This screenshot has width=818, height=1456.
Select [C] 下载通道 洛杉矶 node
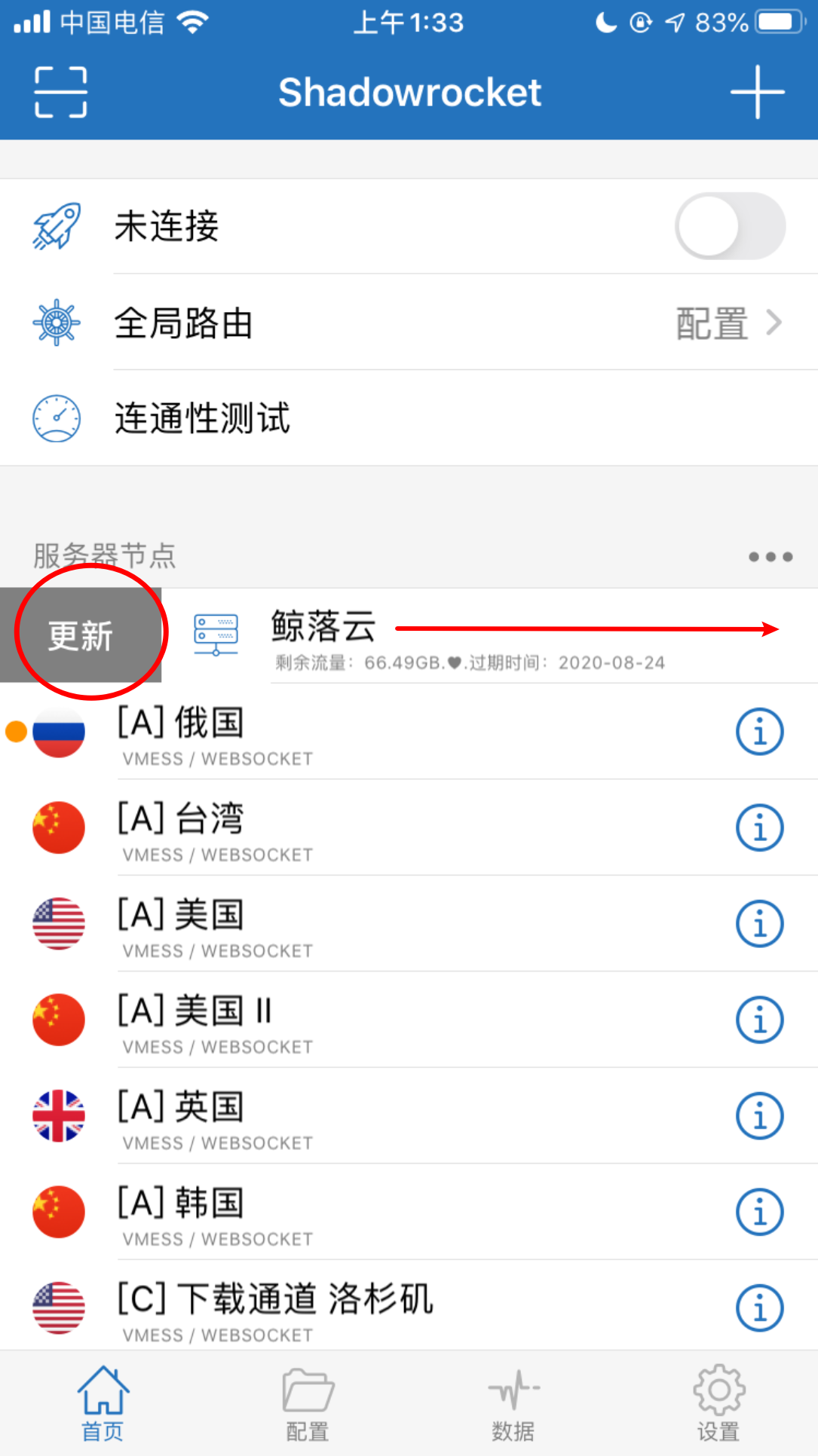pos(377,1308)
